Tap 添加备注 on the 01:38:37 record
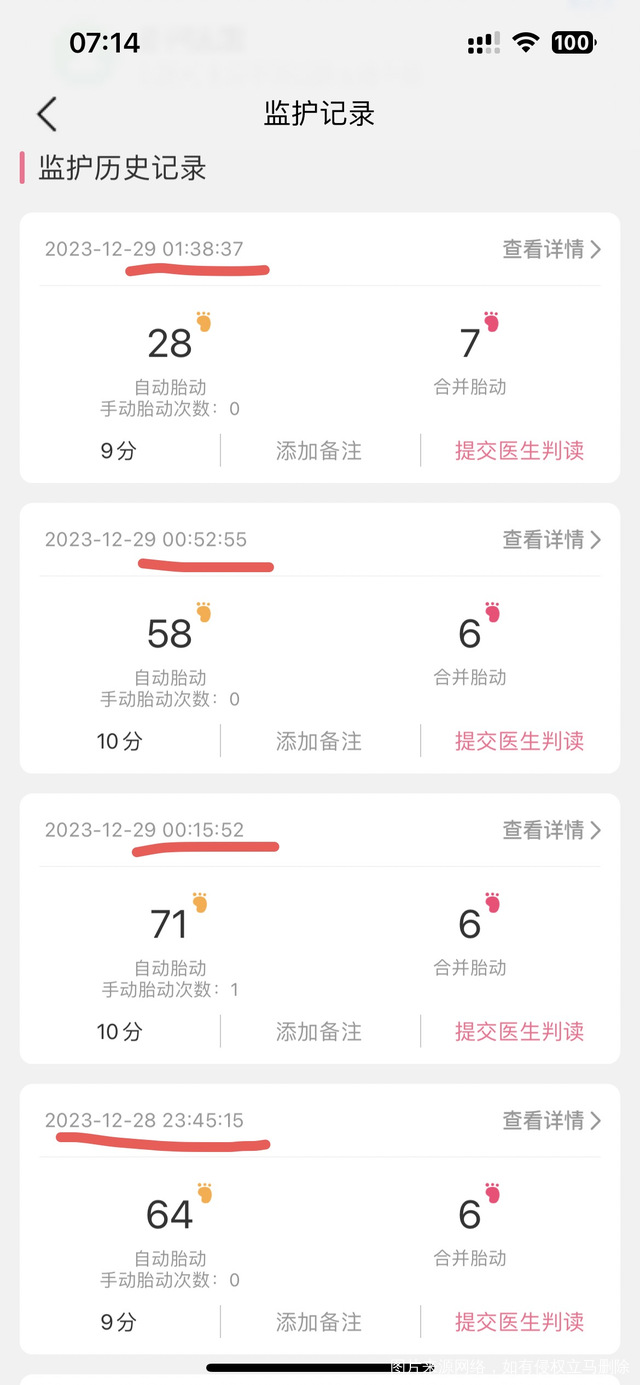Viewport: 640px width, 1385px height. tap(319, 451)
